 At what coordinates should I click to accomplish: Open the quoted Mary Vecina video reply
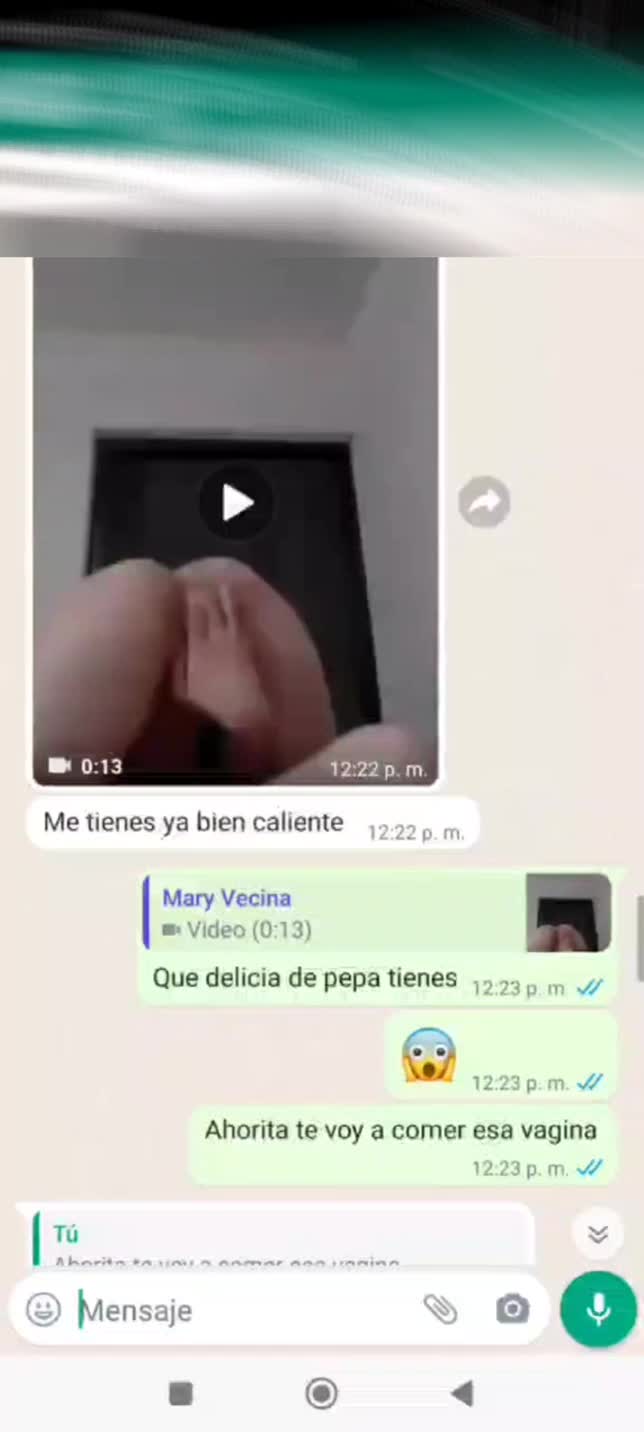point(376,913)
